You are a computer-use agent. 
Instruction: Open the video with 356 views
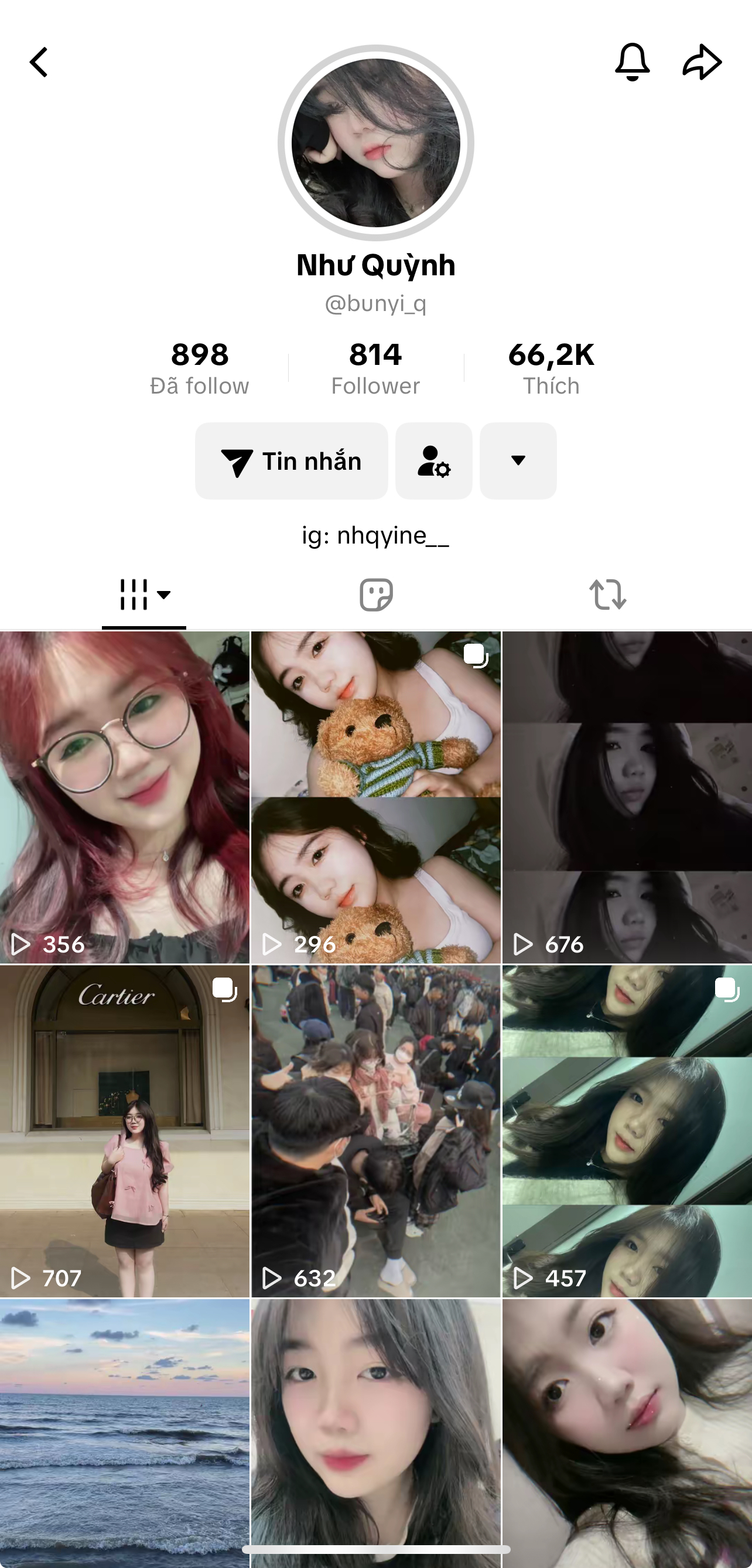point(124,797)
